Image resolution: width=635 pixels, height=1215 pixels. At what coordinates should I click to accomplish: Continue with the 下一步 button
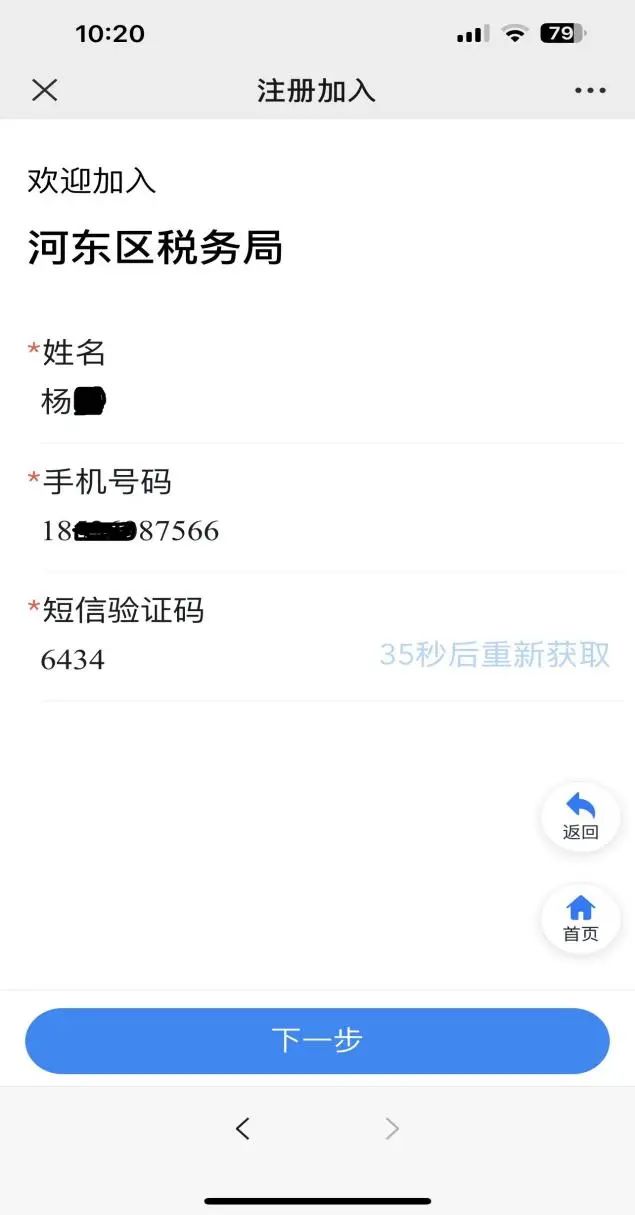point(317,1040)
